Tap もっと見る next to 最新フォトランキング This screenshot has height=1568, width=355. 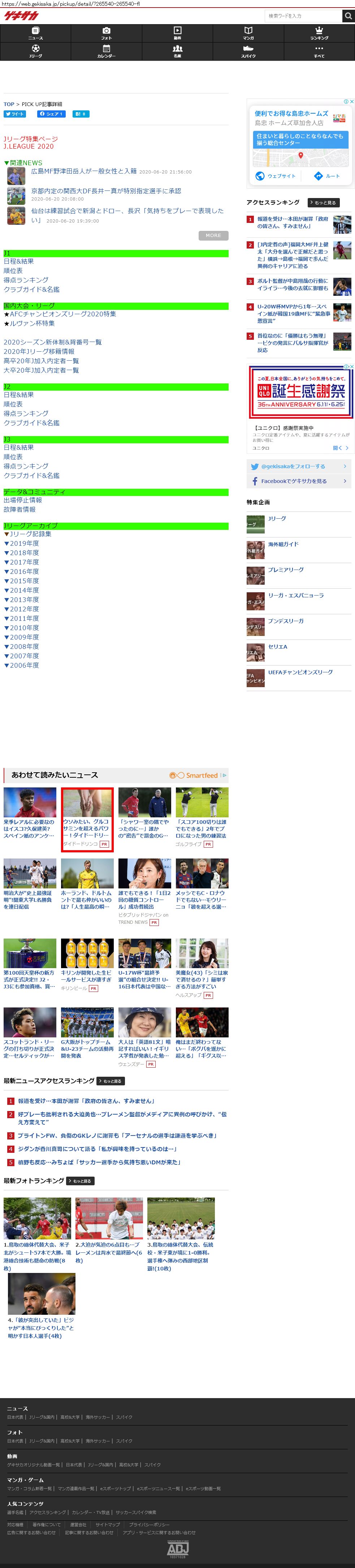[81, 1181]
